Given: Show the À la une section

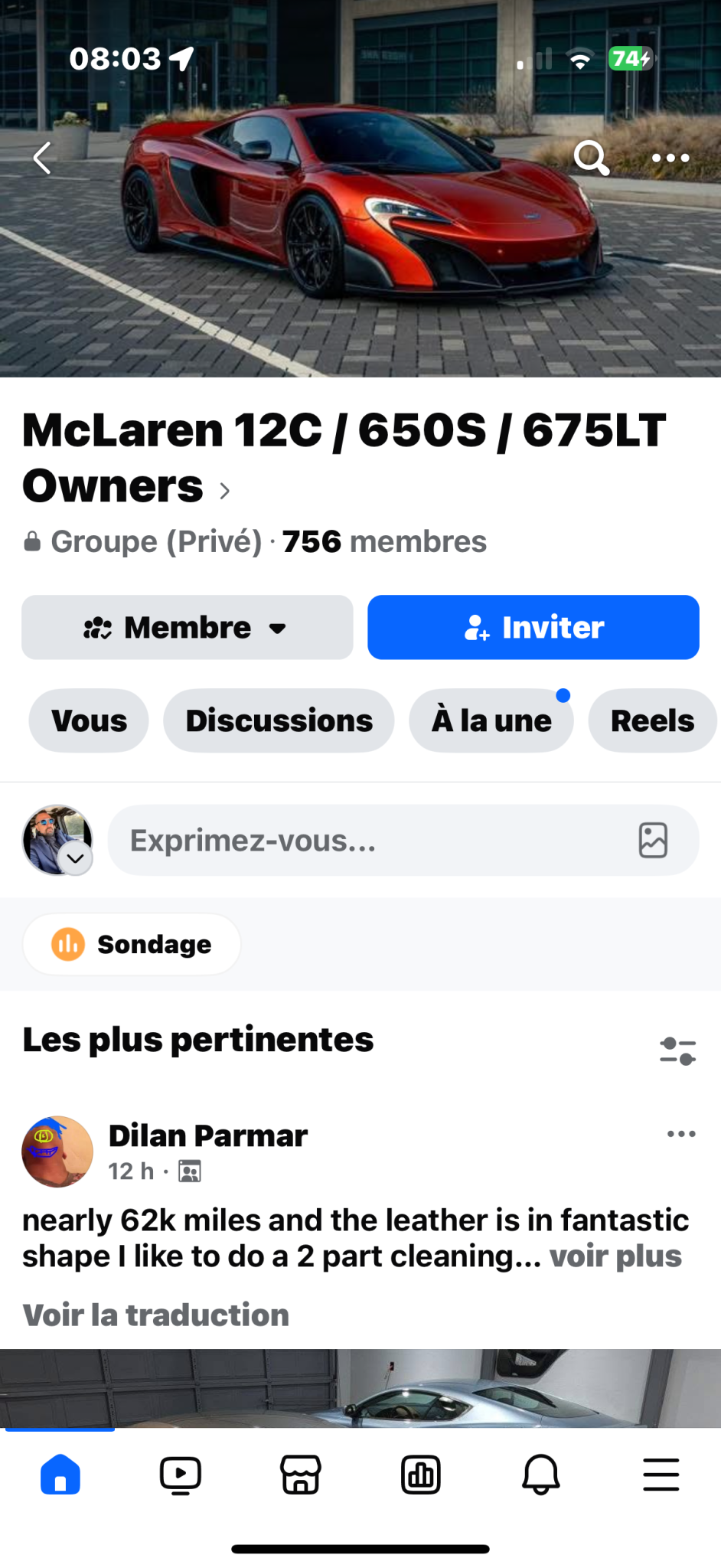Looking at the screenshot, I should pyautogui.click(x=491, y=720).
